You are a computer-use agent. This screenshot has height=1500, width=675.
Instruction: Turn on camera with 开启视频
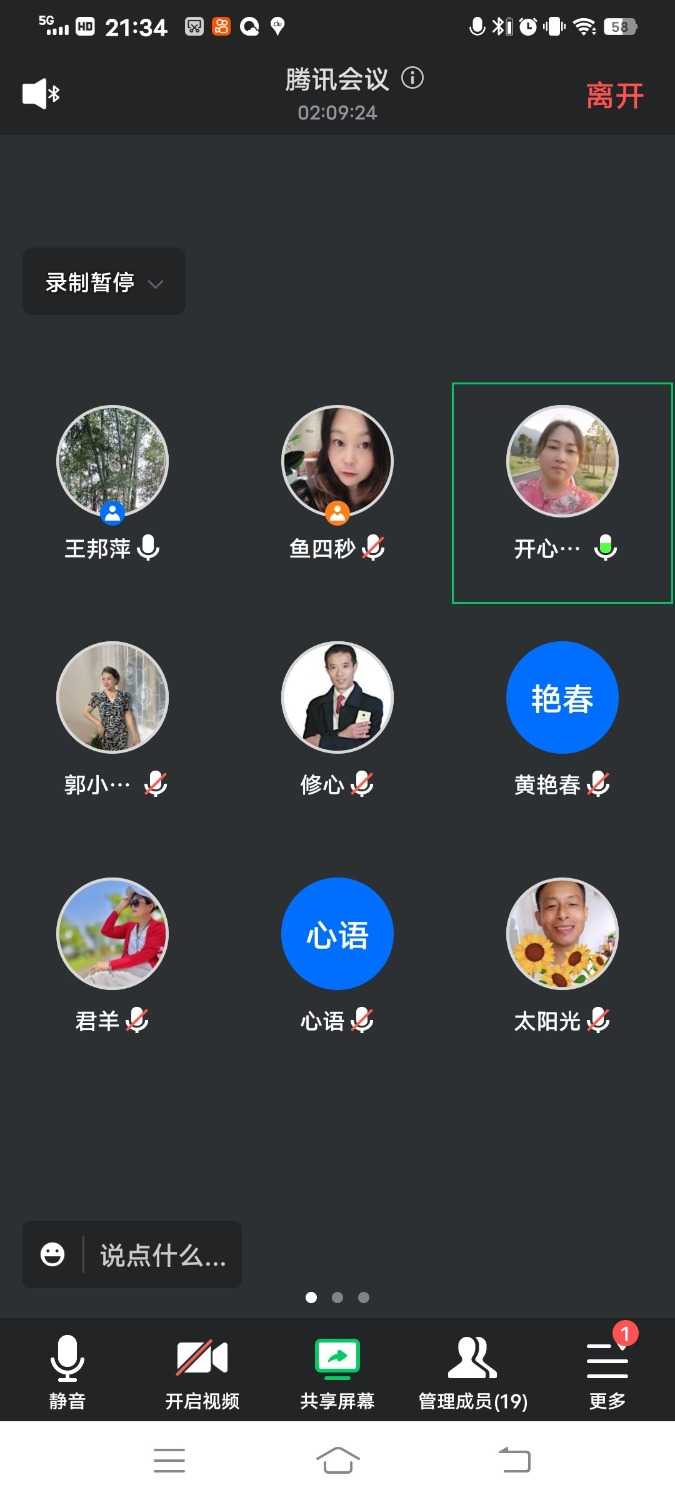tap(202, 1372)
